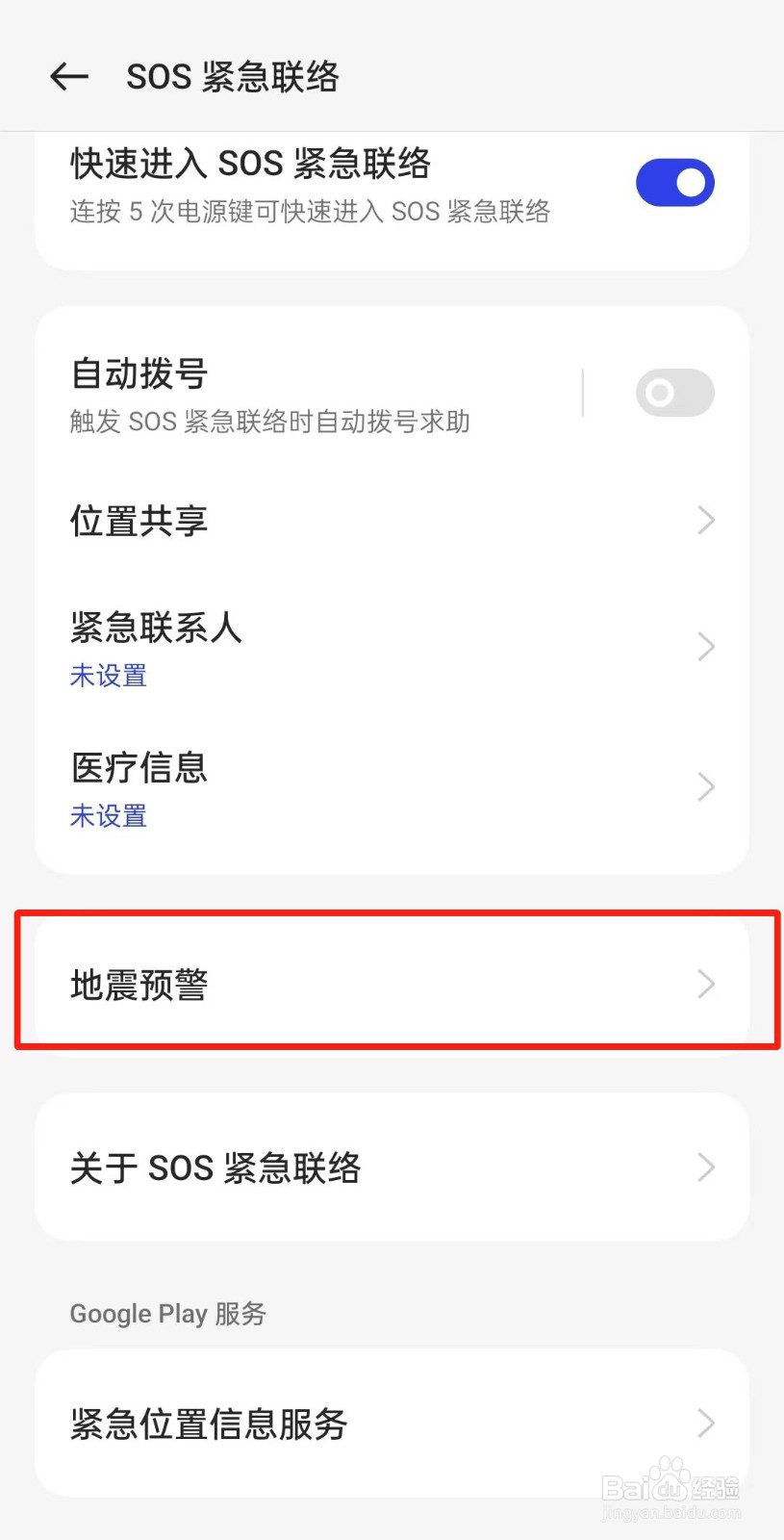Expand the 地震预警 row chevron

(705, 984)
